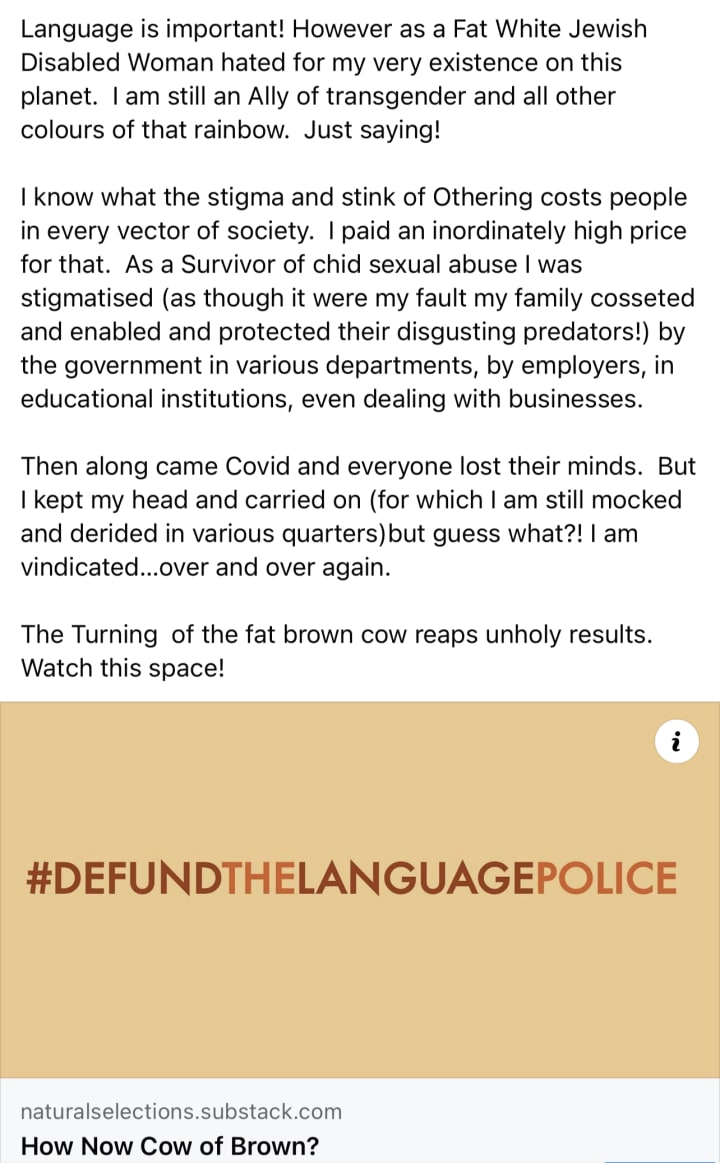Open the link info icon on the preview
Screen dimensions: 720x1163
pyautogui.click(x=675, y=743)
